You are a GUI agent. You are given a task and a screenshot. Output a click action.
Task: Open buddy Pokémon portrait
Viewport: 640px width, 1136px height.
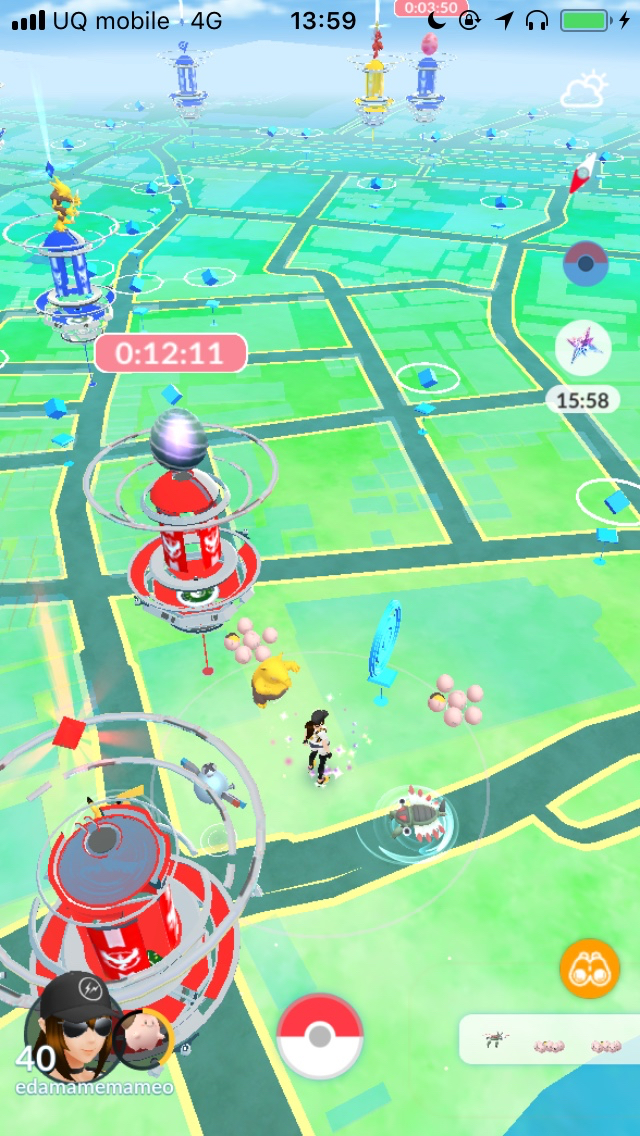[142, 1037]
